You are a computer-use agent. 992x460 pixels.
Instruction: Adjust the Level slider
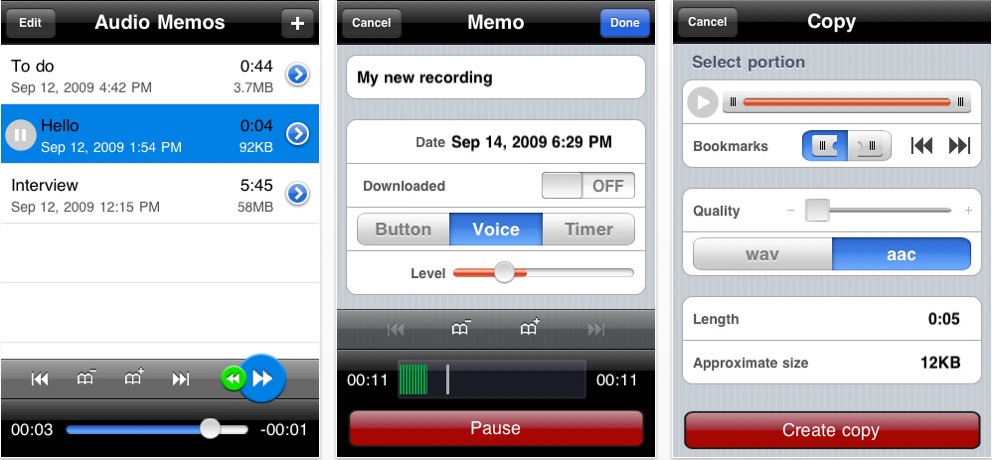[x=505, y=272]
